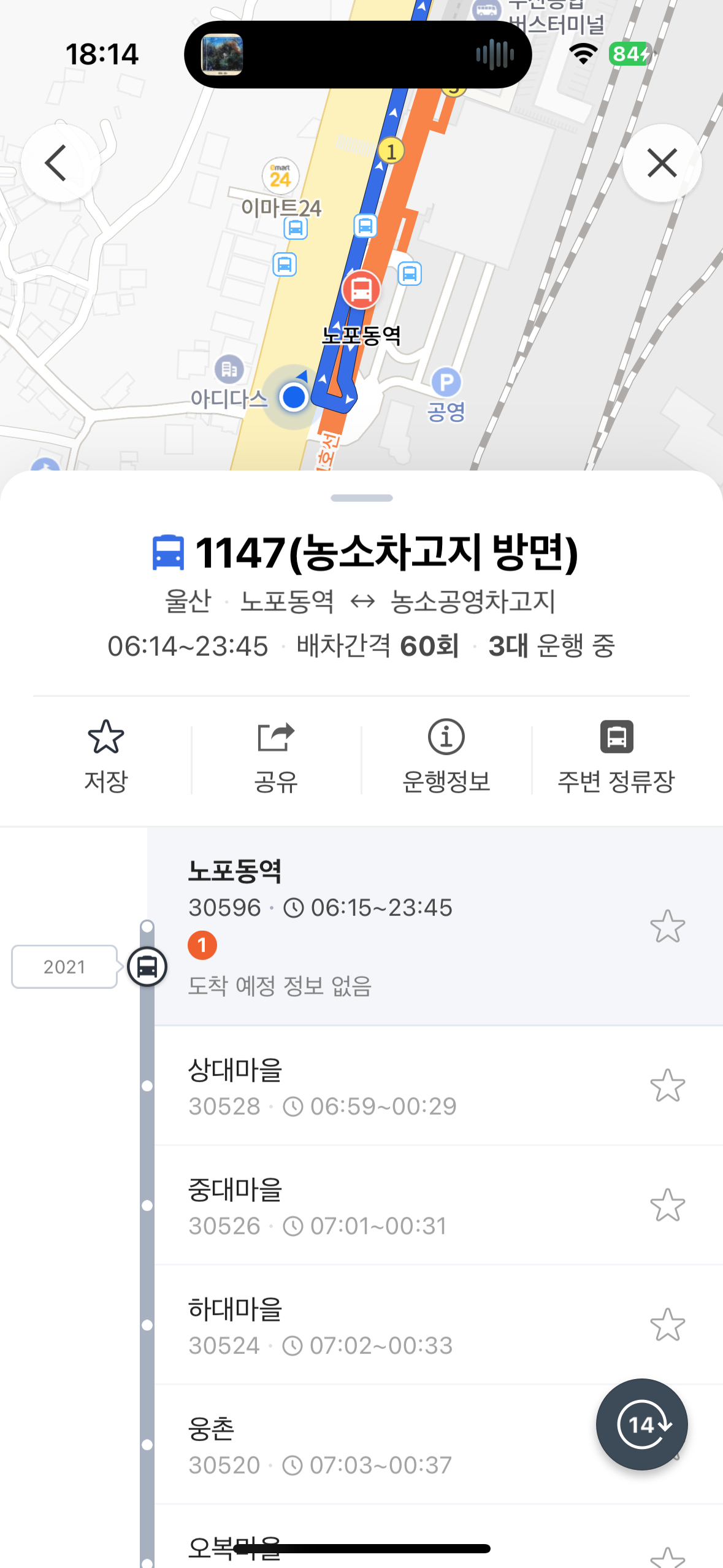This screenshot has height=1568, width=723.
Task: Show 주변 정류장 nearby stops
Action: click(x=616, y=756)
